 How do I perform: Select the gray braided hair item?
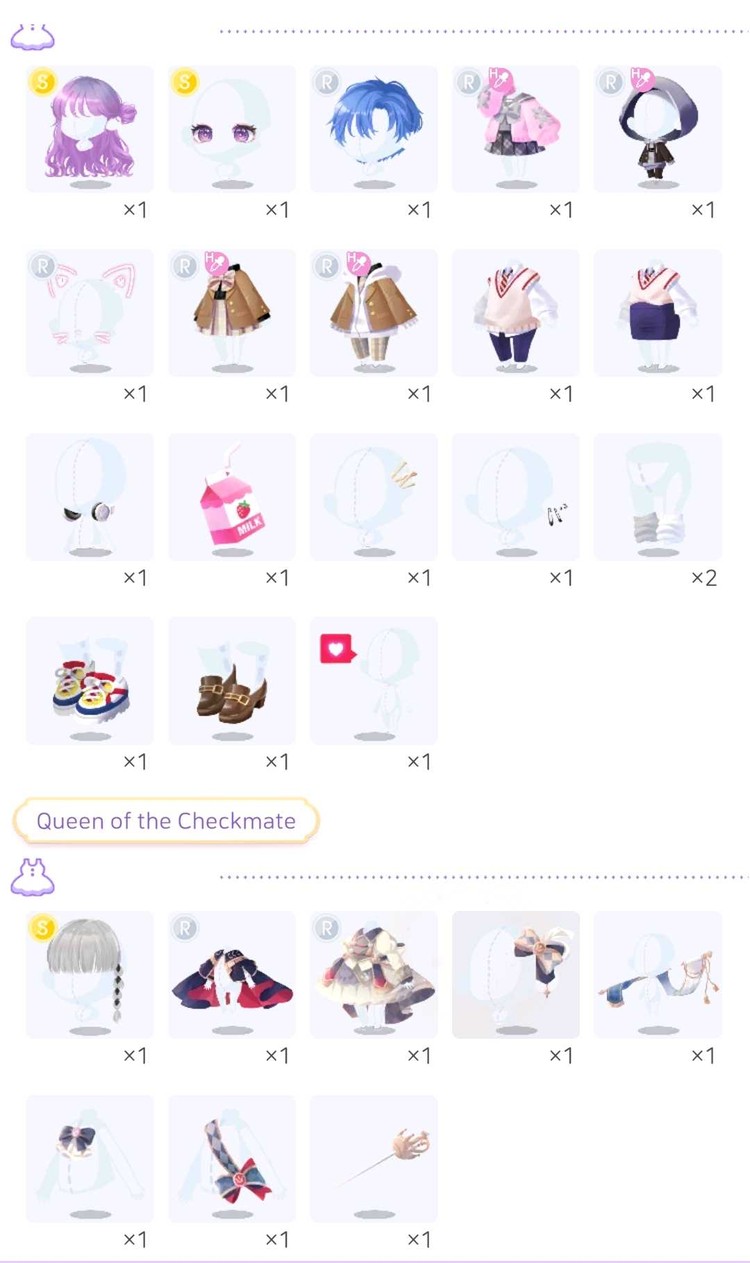[90, 975]
